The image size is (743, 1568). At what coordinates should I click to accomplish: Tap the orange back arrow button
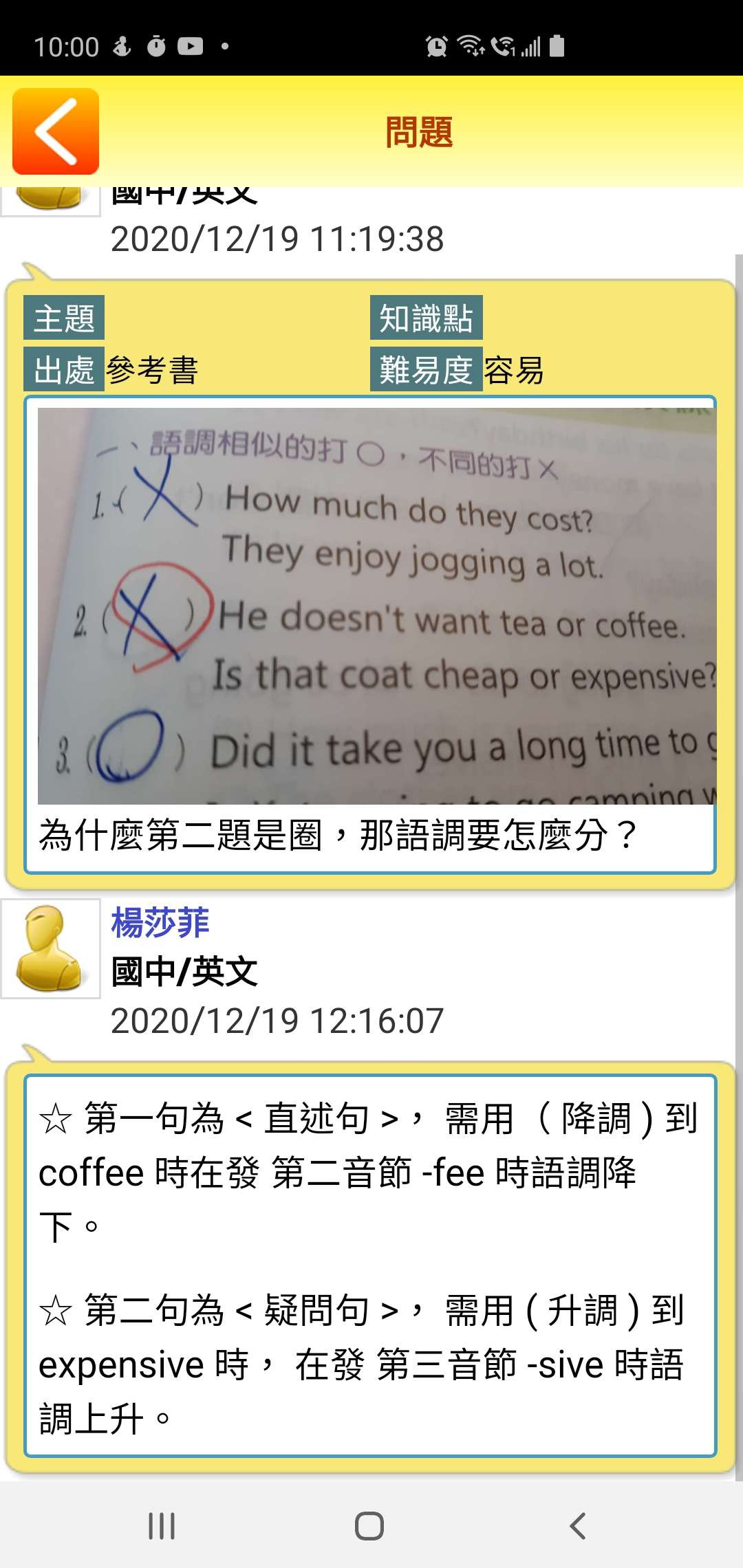[x=56, y=131]
